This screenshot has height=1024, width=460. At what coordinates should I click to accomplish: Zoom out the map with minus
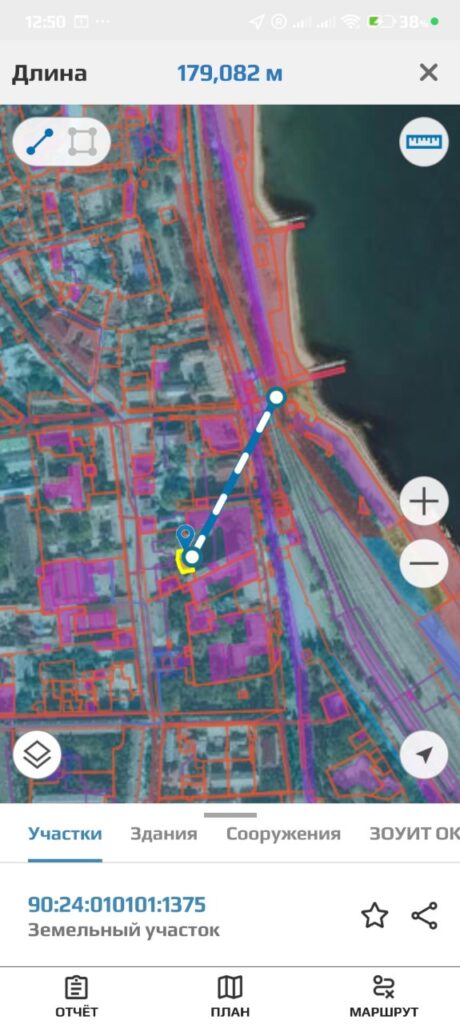[x=424, y=563]
